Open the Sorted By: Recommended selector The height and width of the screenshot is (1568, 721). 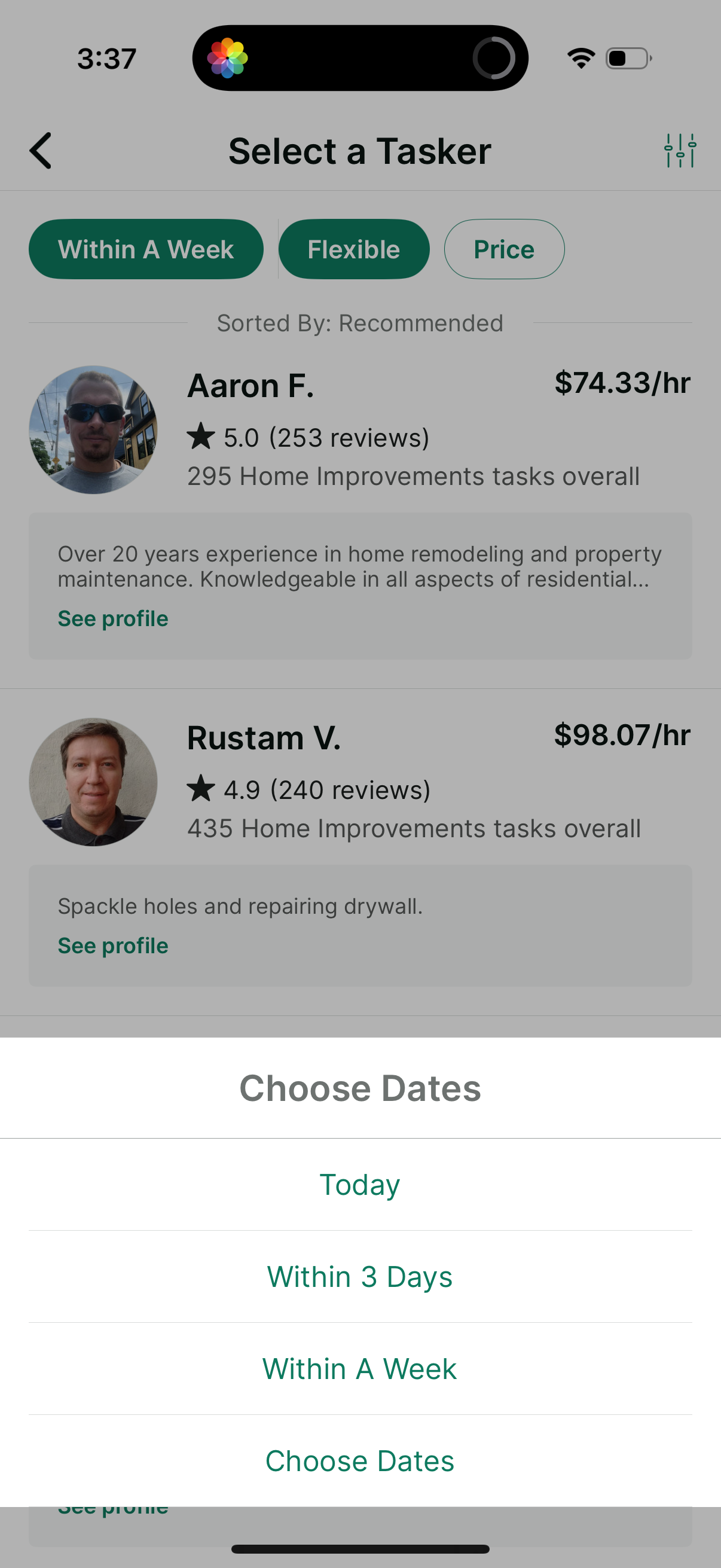pyautogui.click(x=360, y=322)
